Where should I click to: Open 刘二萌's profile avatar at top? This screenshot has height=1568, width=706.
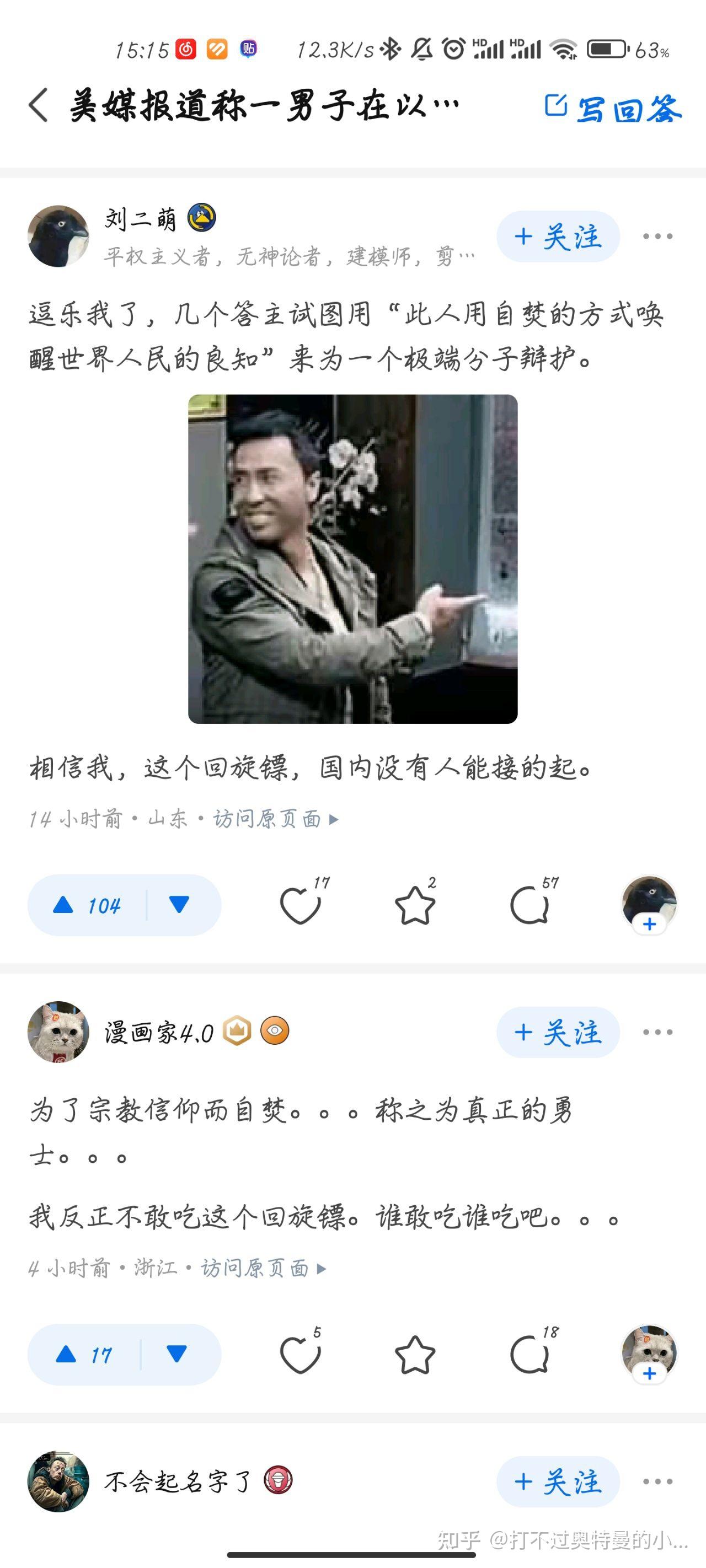(x=58, y=236)
